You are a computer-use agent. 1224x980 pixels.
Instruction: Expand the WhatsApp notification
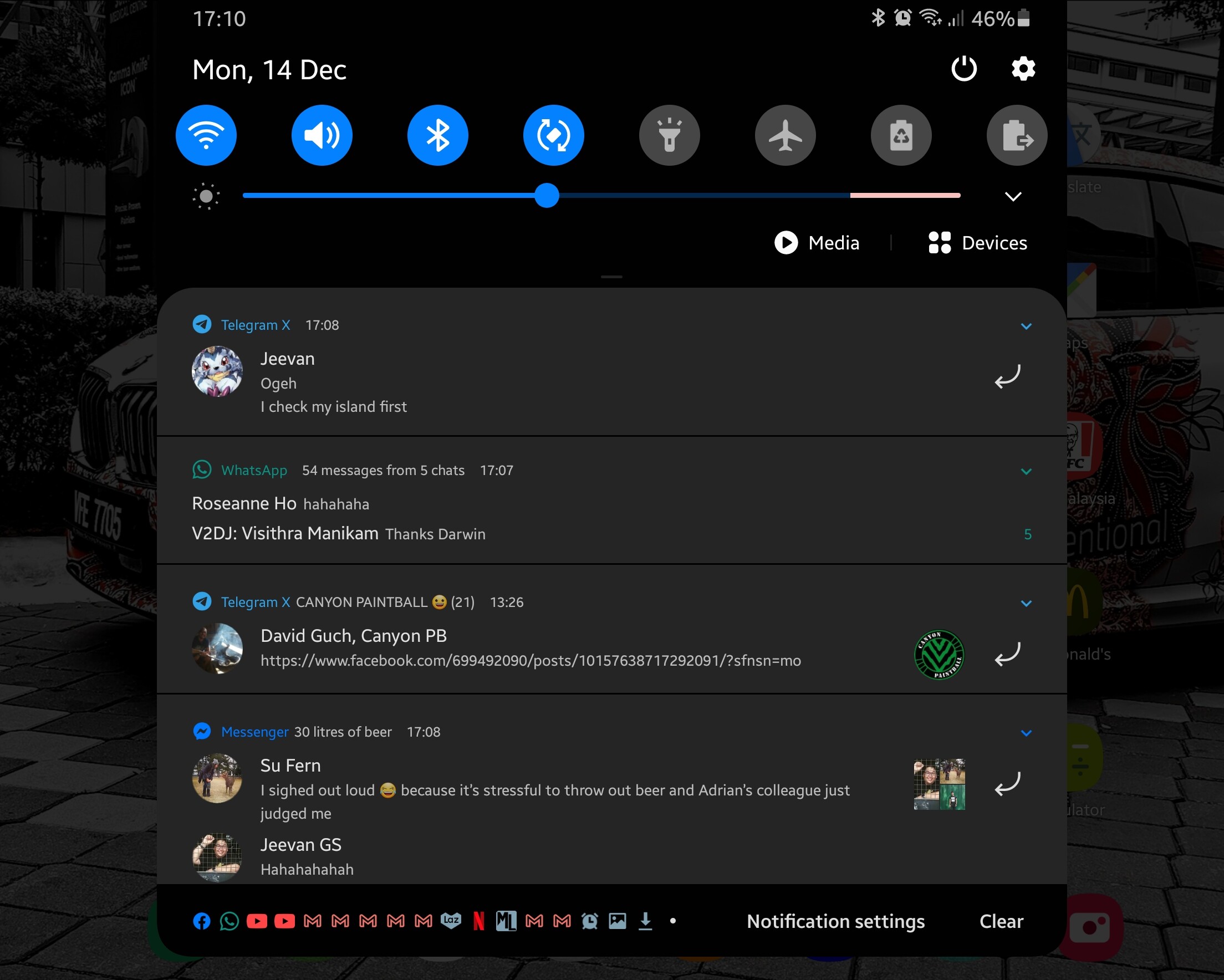pyautogui.click(x=1026, y=471)
